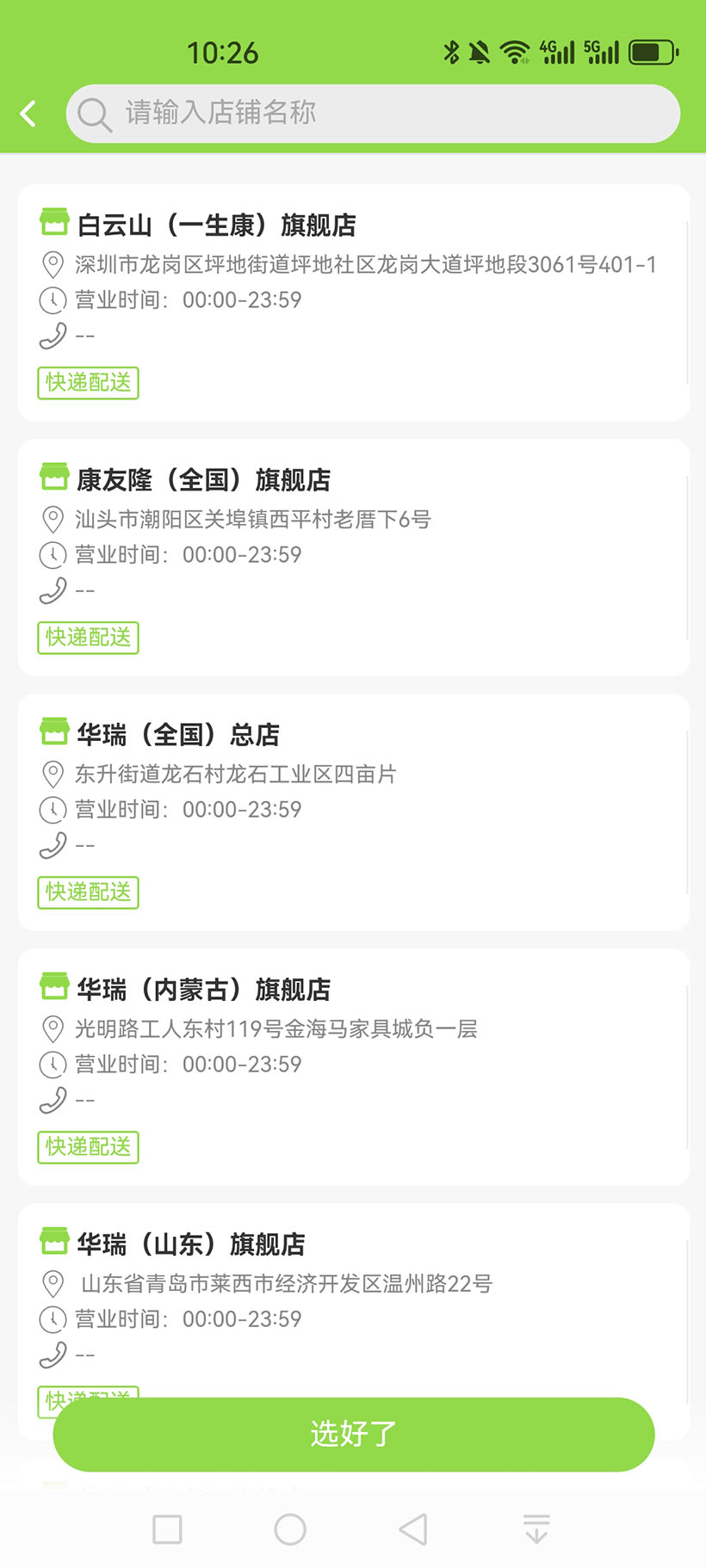Click the location pin for 康友隆（全国）旗舰店

[53, 520]
